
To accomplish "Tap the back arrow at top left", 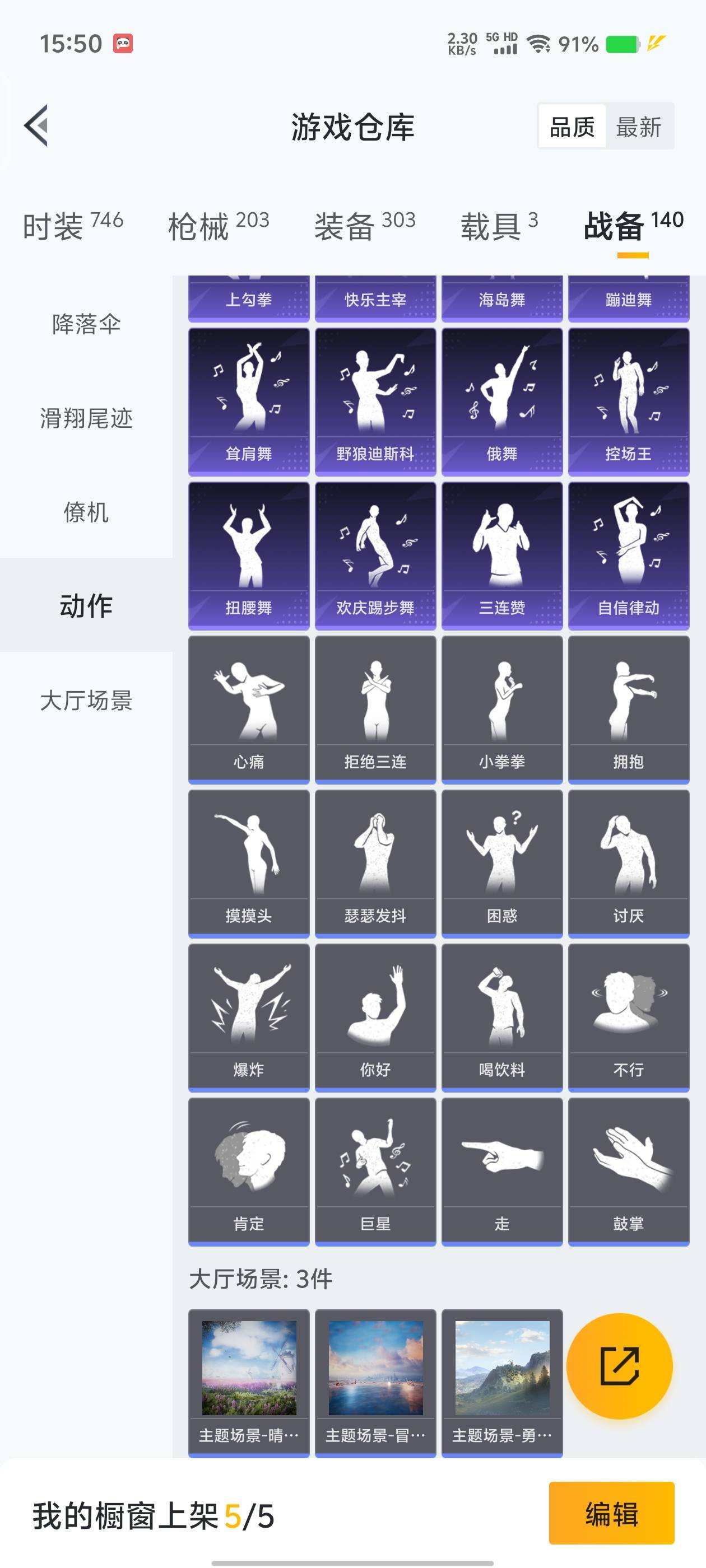I will [38, 126].
